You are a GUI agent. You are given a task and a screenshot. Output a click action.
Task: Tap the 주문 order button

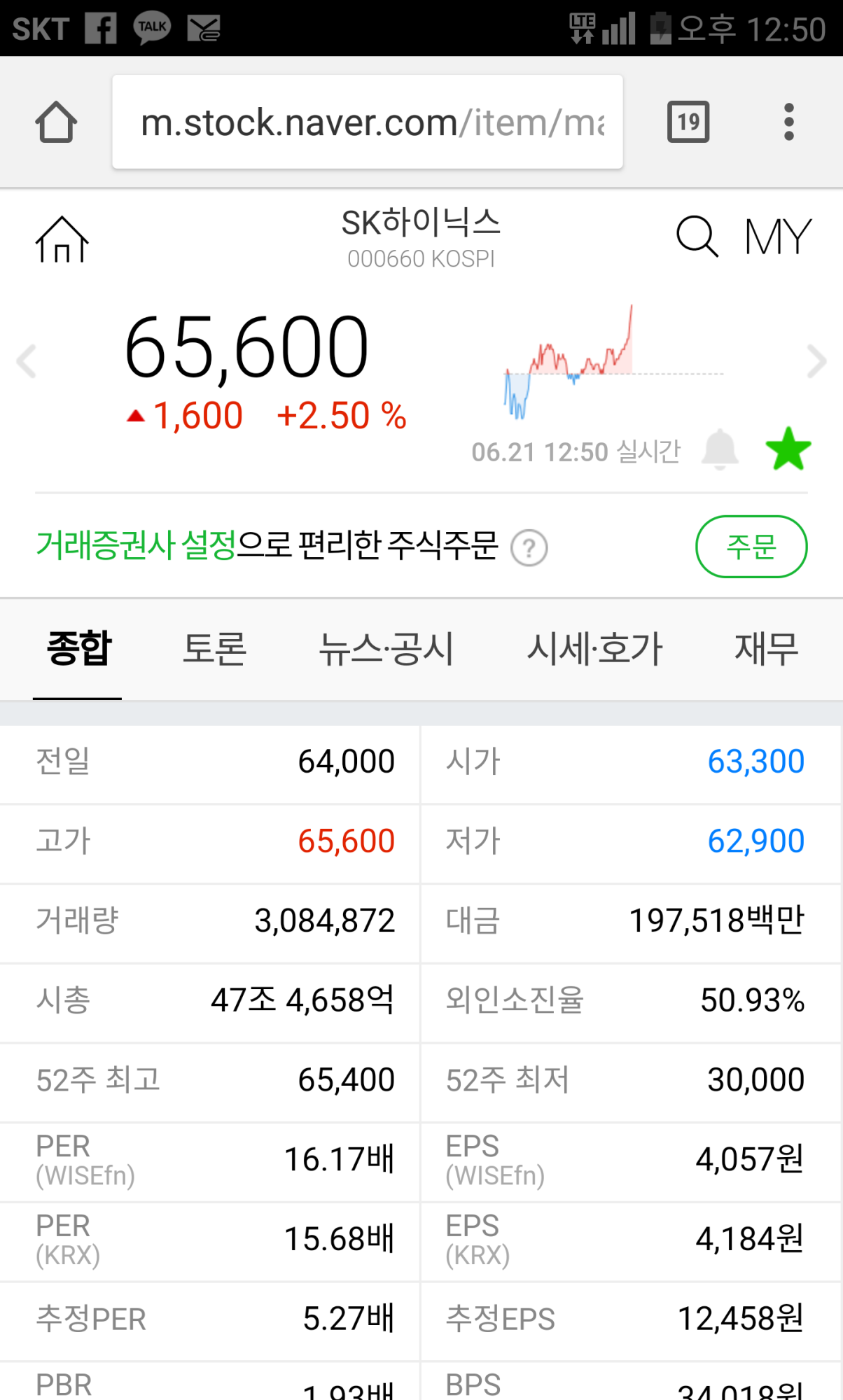click(x=751, y=547)
